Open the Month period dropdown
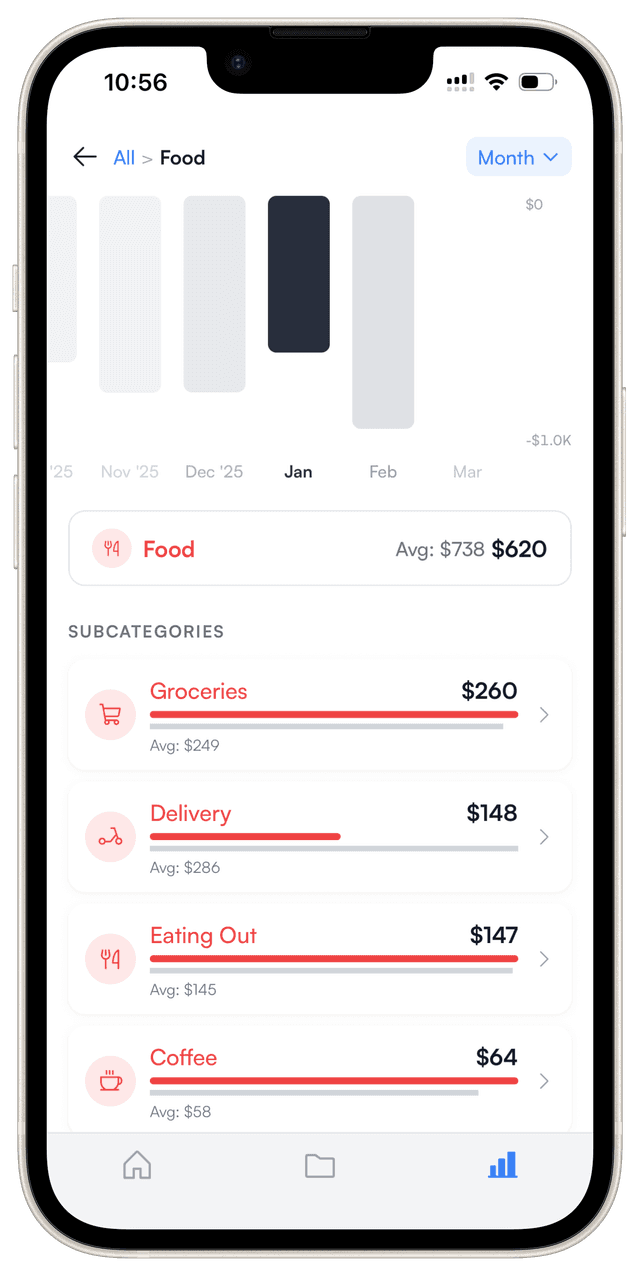Screen dimensions: 640x1276 tap(518, 157)
